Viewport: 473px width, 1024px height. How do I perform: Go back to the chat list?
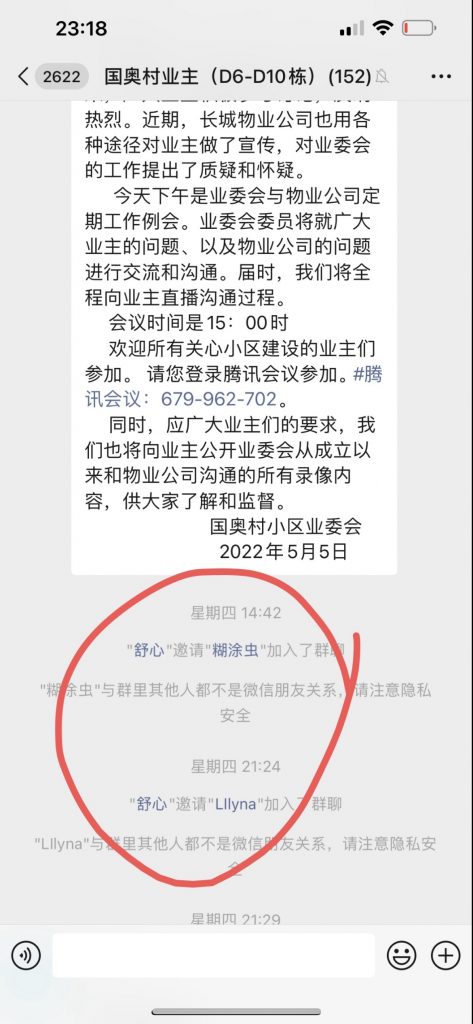tap(24, 76)
